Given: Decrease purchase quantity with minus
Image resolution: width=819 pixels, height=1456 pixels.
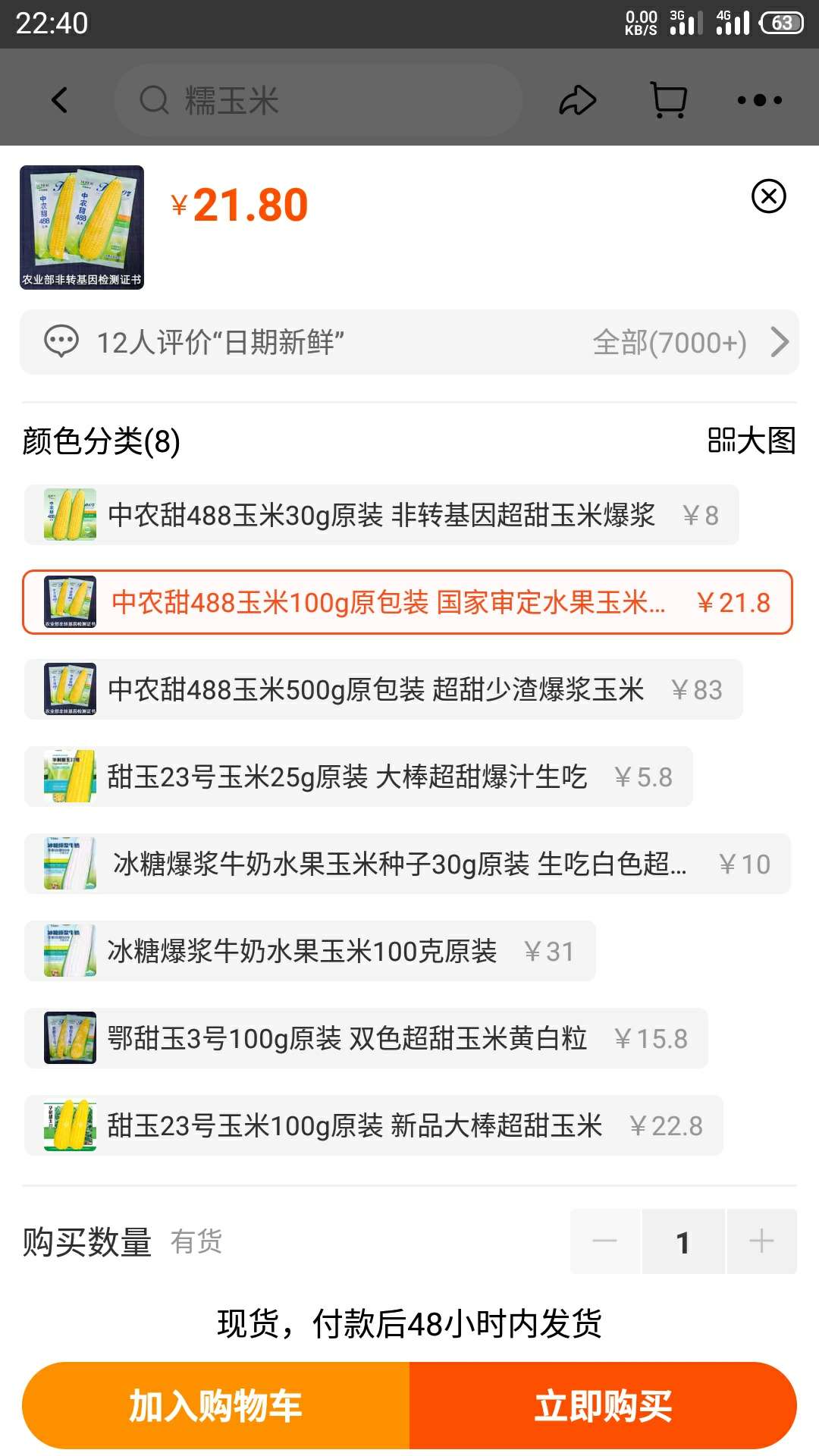Looking at the screenshot, I should 605,1241.
